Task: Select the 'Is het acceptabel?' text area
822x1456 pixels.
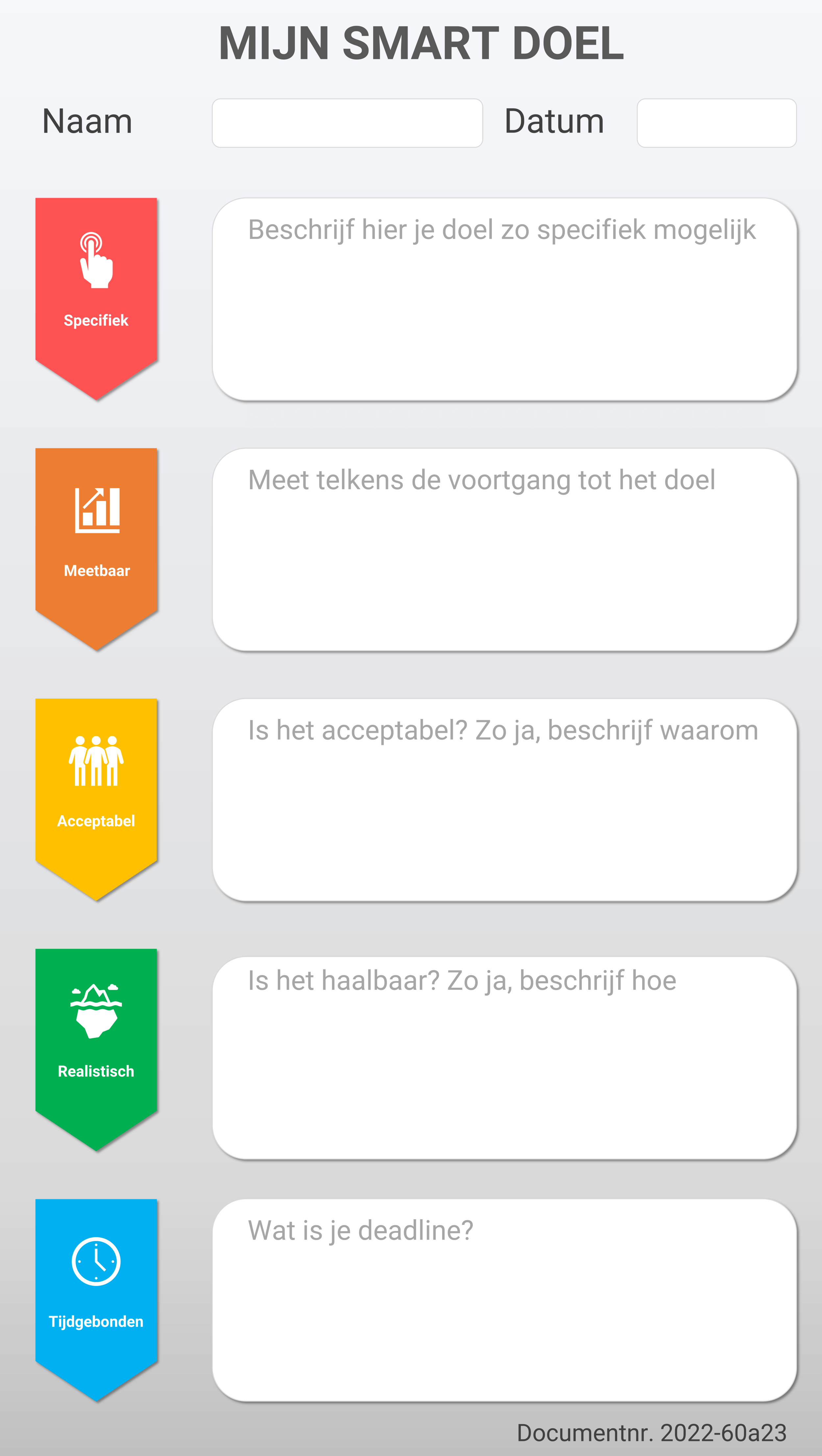Action: pyautogui.click(x=504, y=800)
